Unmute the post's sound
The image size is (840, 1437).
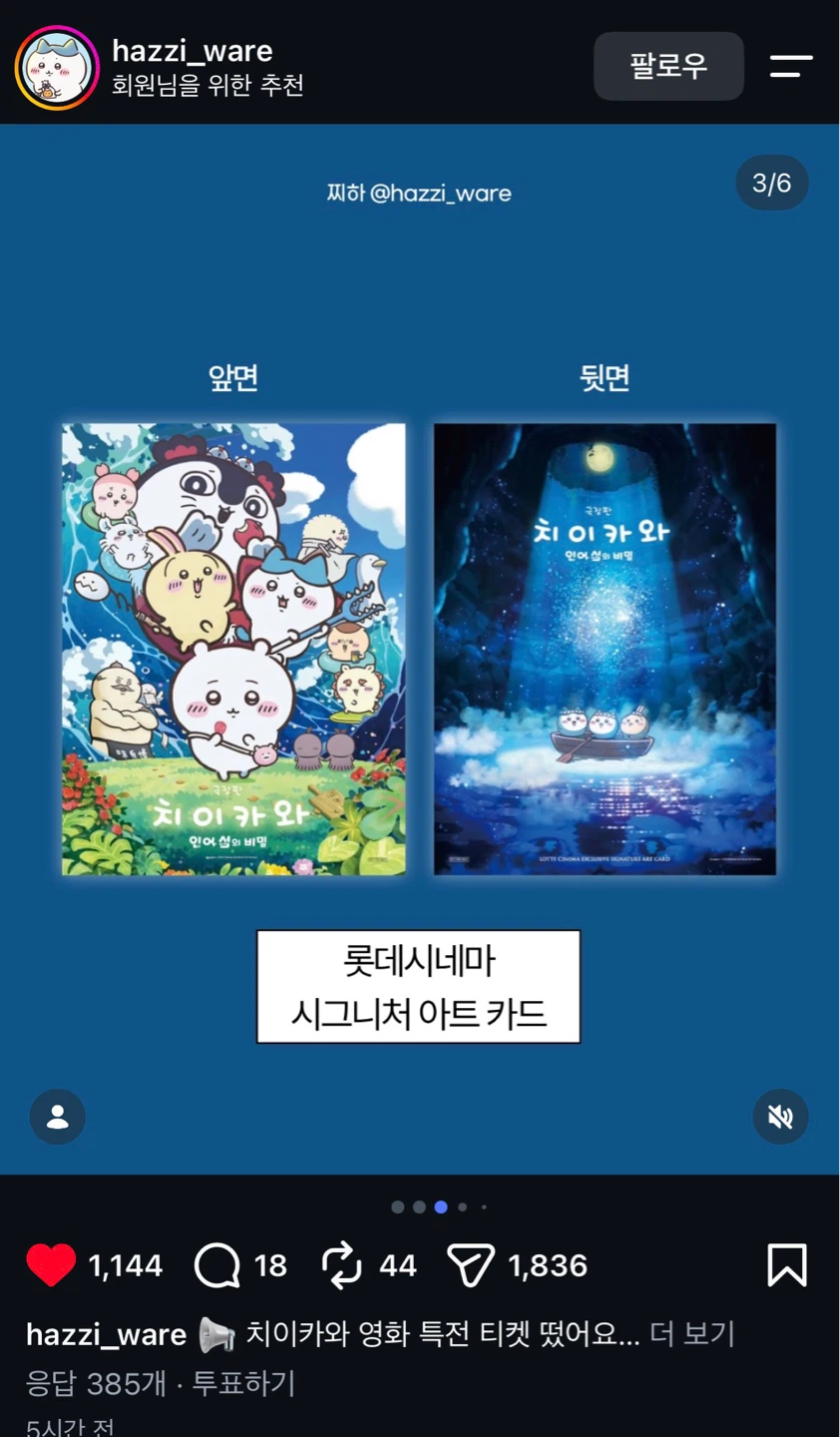pos(780,1116)
